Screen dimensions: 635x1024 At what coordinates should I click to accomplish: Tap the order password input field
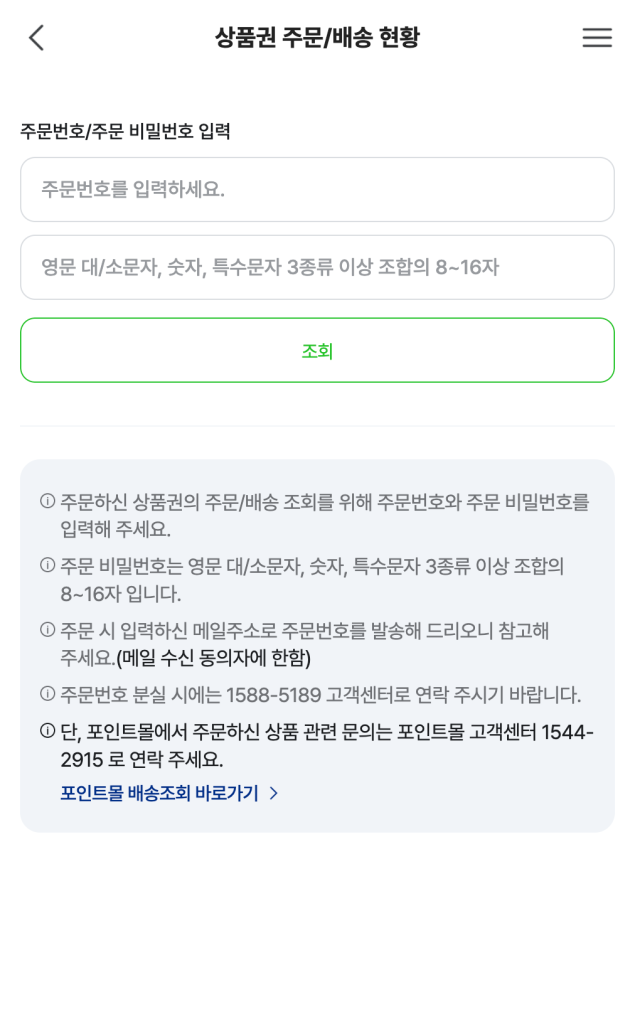(x=317, y=267)
